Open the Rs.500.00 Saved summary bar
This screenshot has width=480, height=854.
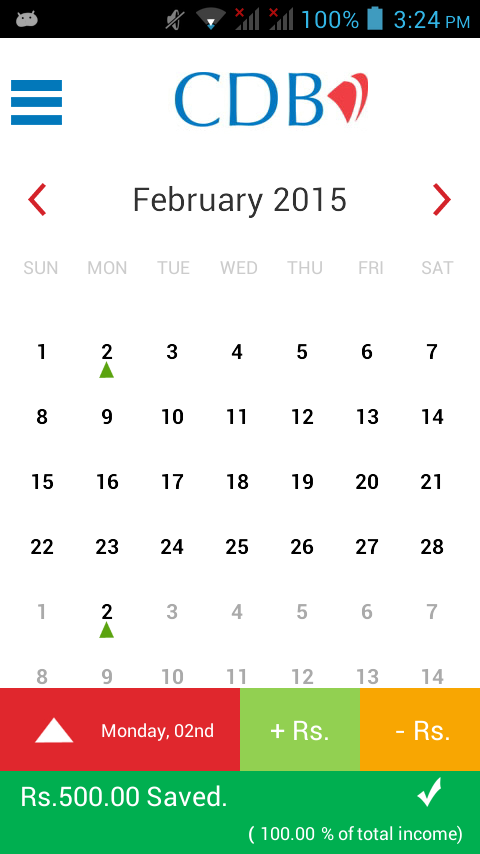[240, 813]
